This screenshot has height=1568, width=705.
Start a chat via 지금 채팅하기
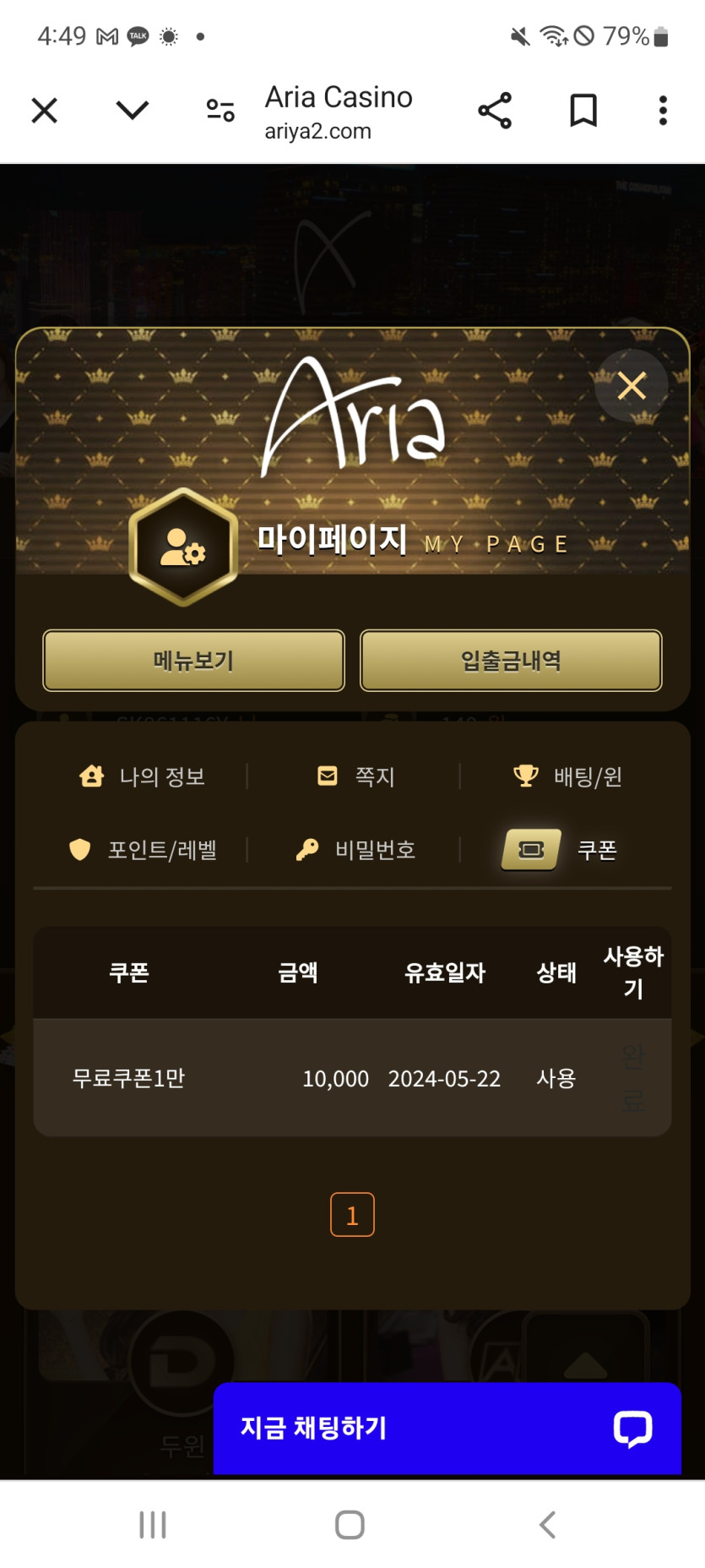point(447,1428)
